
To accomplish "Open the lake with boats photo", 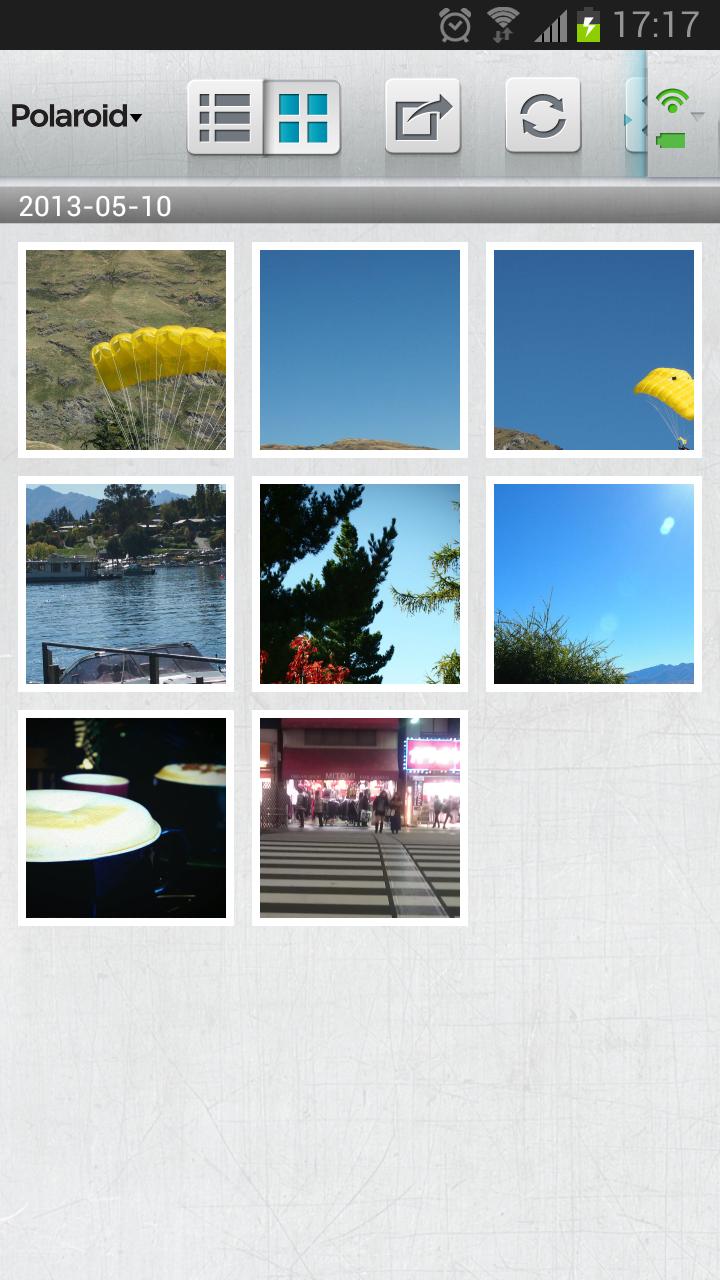I will coord(126,584).
